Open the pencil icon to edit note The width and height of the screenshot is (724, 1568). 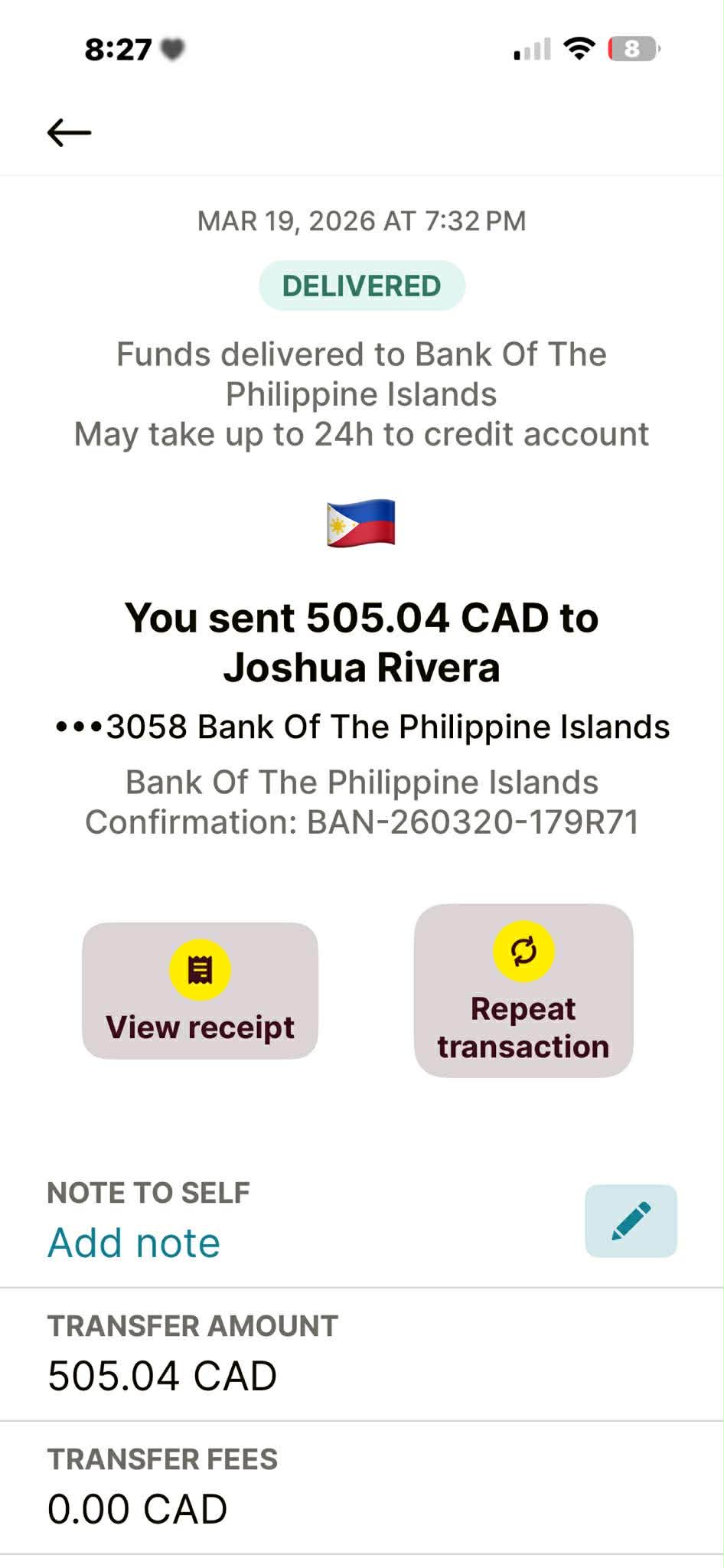pyautogui.click(x=629, y=1220)
